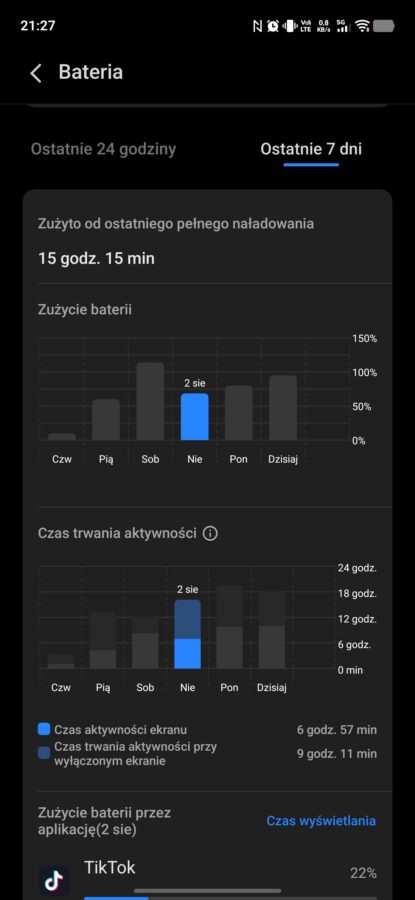415x900 pixels.
Task: Select the Ostatnie 7 dni tab
Action: click(x=311, y=149)
